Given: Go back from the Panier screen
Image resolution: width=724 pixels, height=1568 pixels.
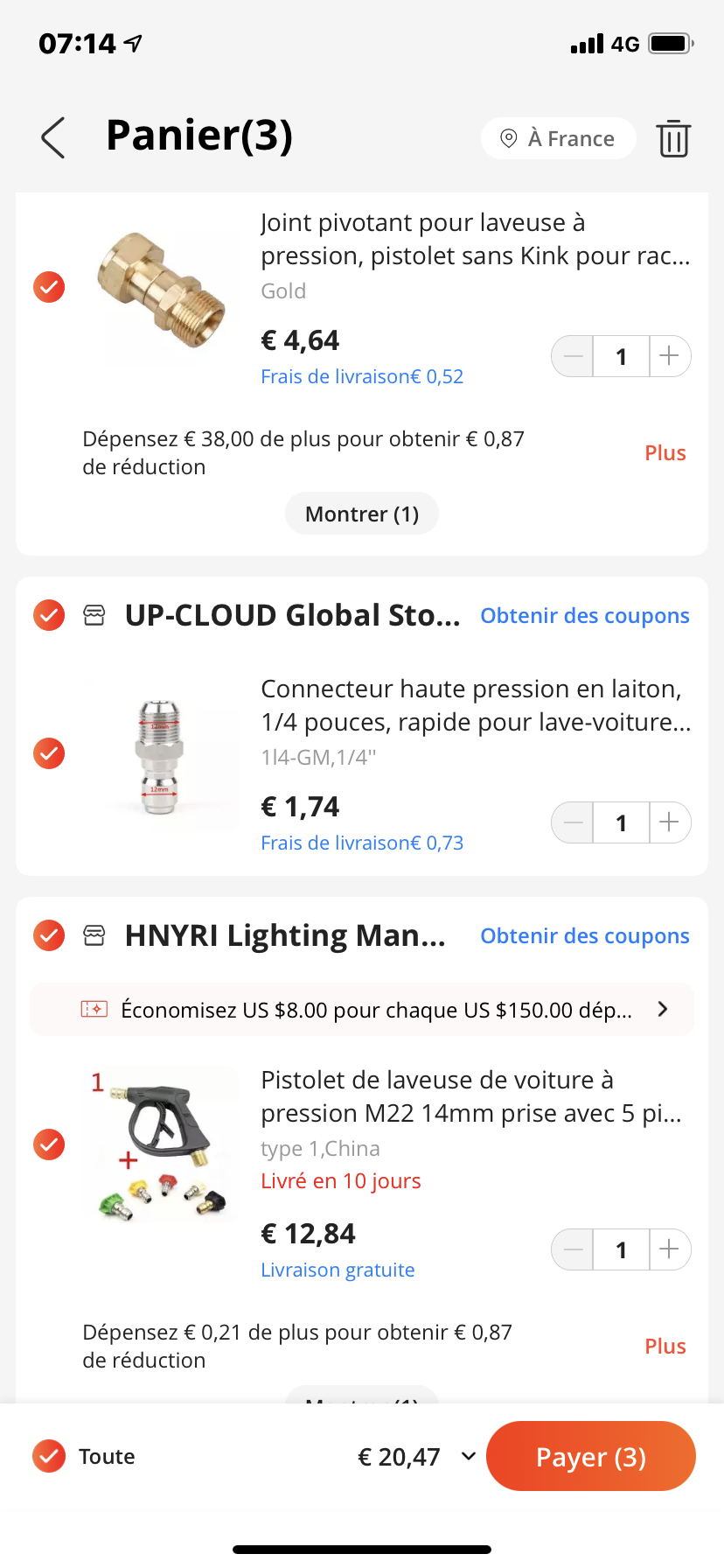Looking at the screenshot, I should click(53, 138).
